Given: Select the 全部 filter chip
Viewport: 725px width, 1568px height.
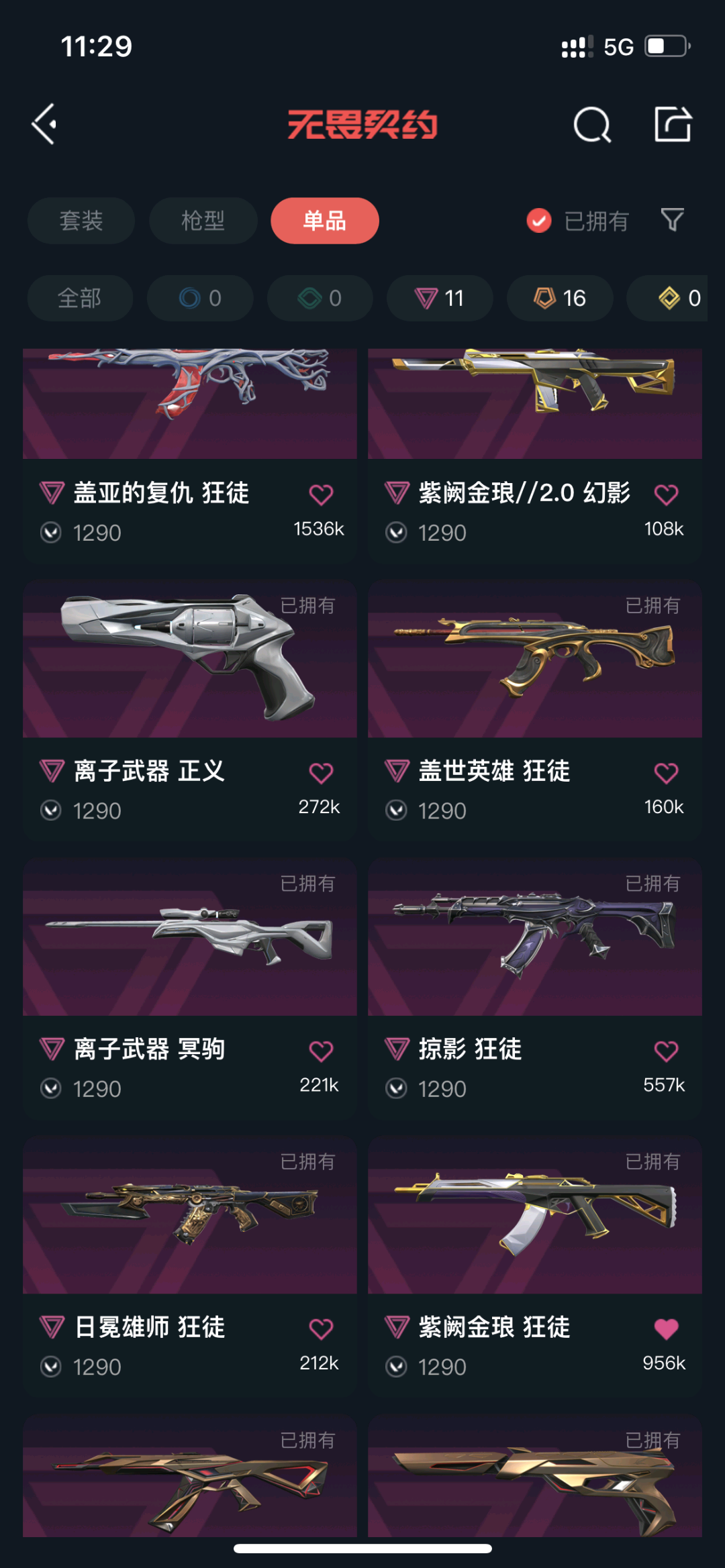Looking at the screenshot, I should 80,298.
